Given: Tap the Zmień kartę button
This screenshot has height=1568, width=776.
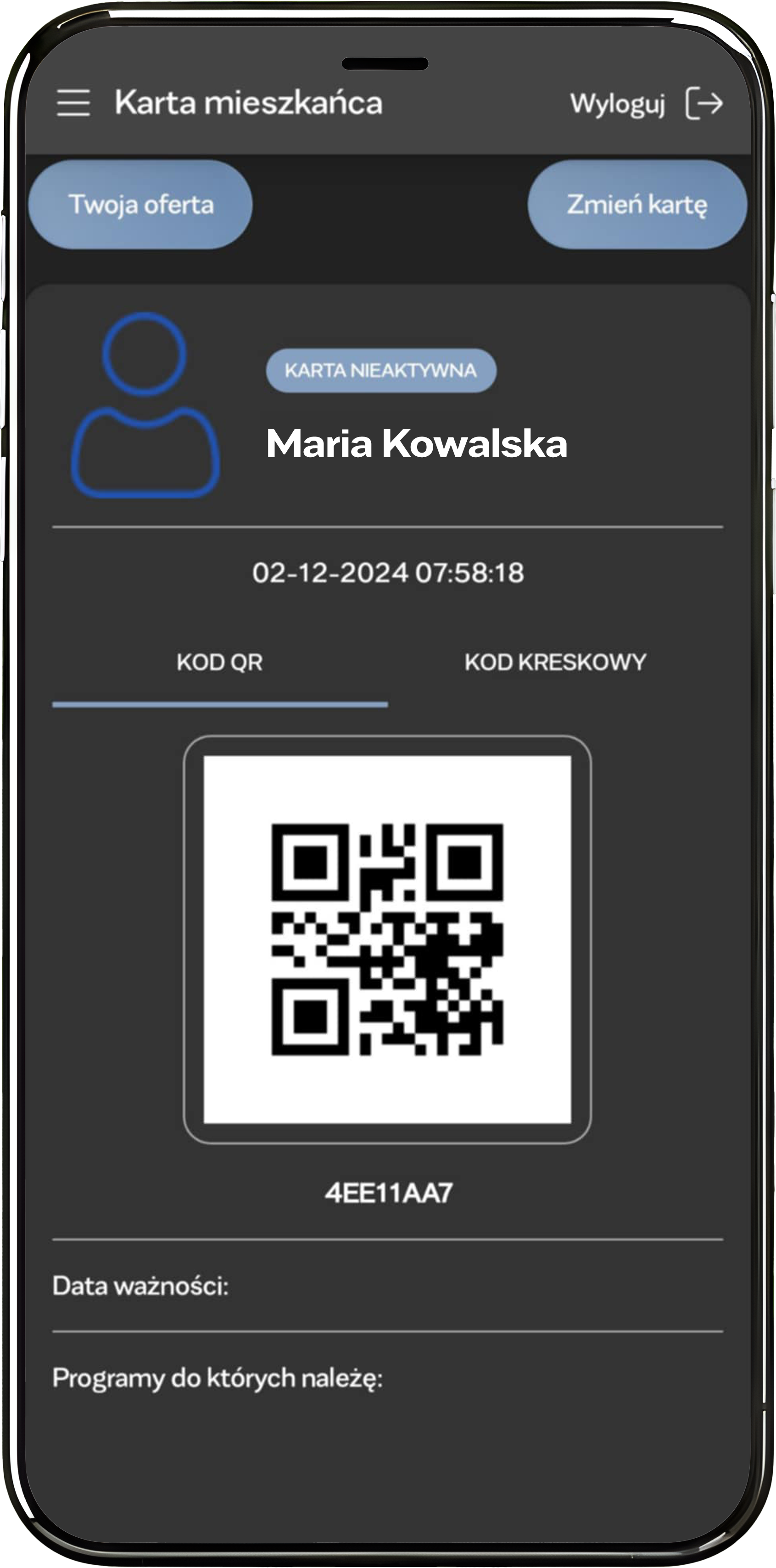Looking at the screenshot, I should coord(636,205).
